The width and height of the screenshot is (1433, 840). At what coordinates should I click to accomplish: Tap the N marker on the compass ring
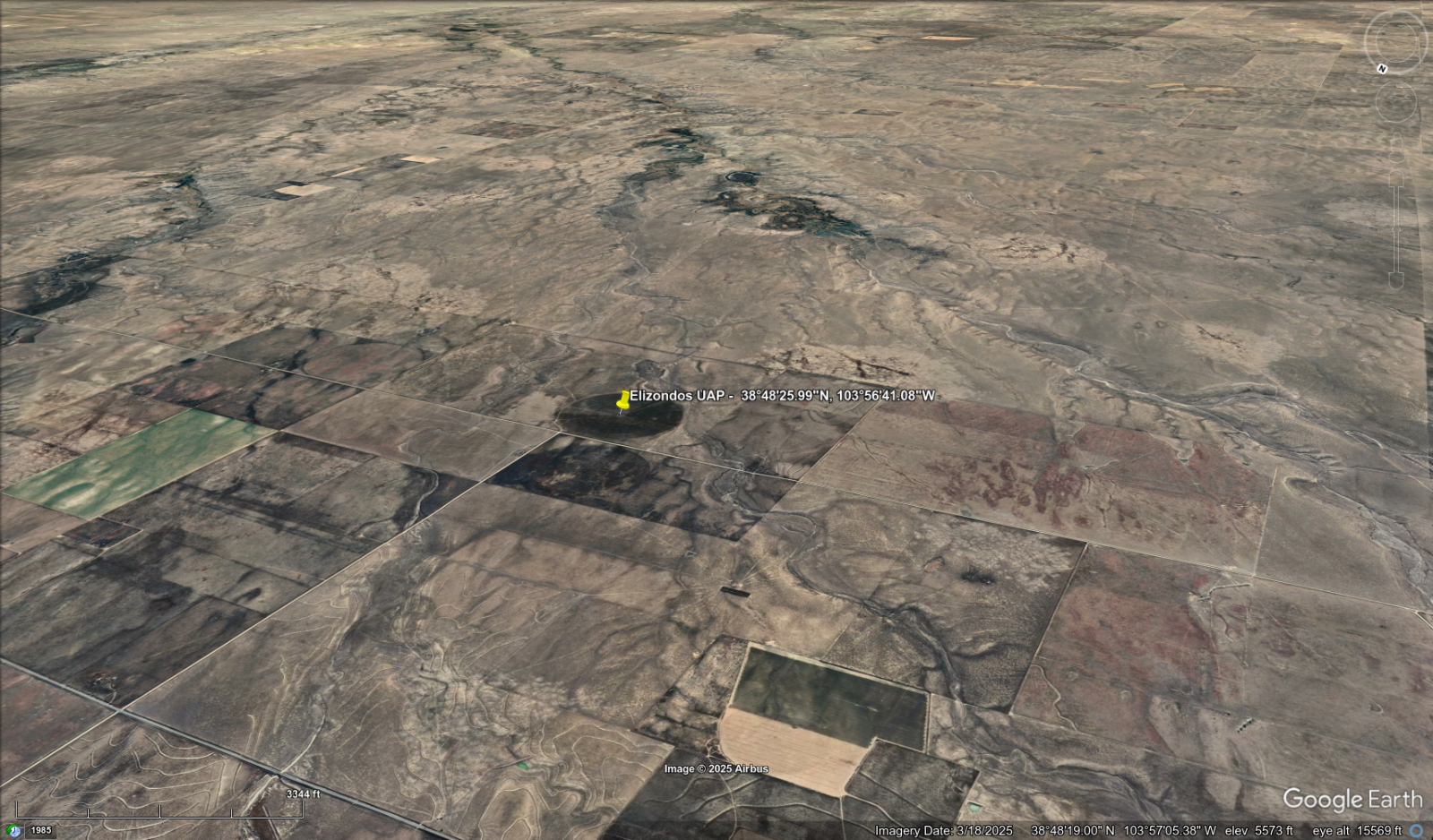pyautogui.click(x=1382, y=69)
